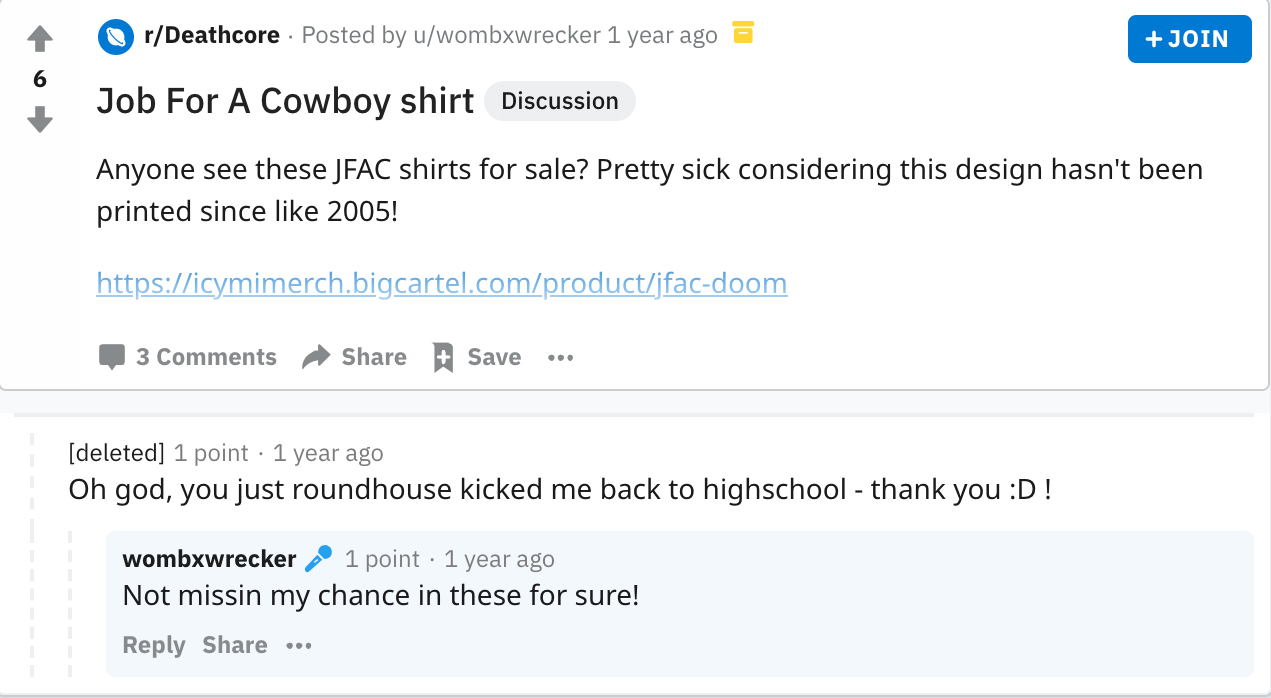Reply to wombxwrecker's comment
Screen dimensions: 1271x698
coord(154,645)
